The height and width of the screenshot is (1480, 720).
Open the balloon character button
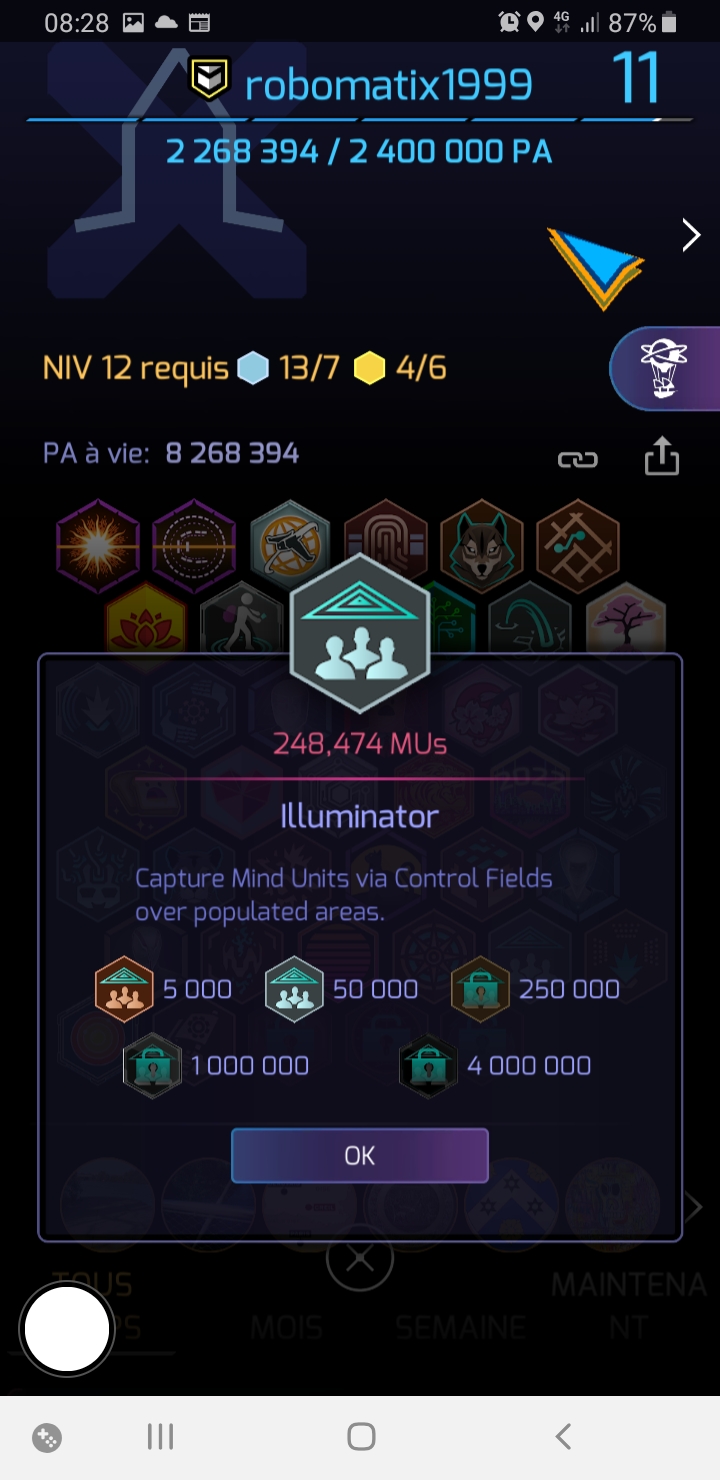[x=664, y=369]
